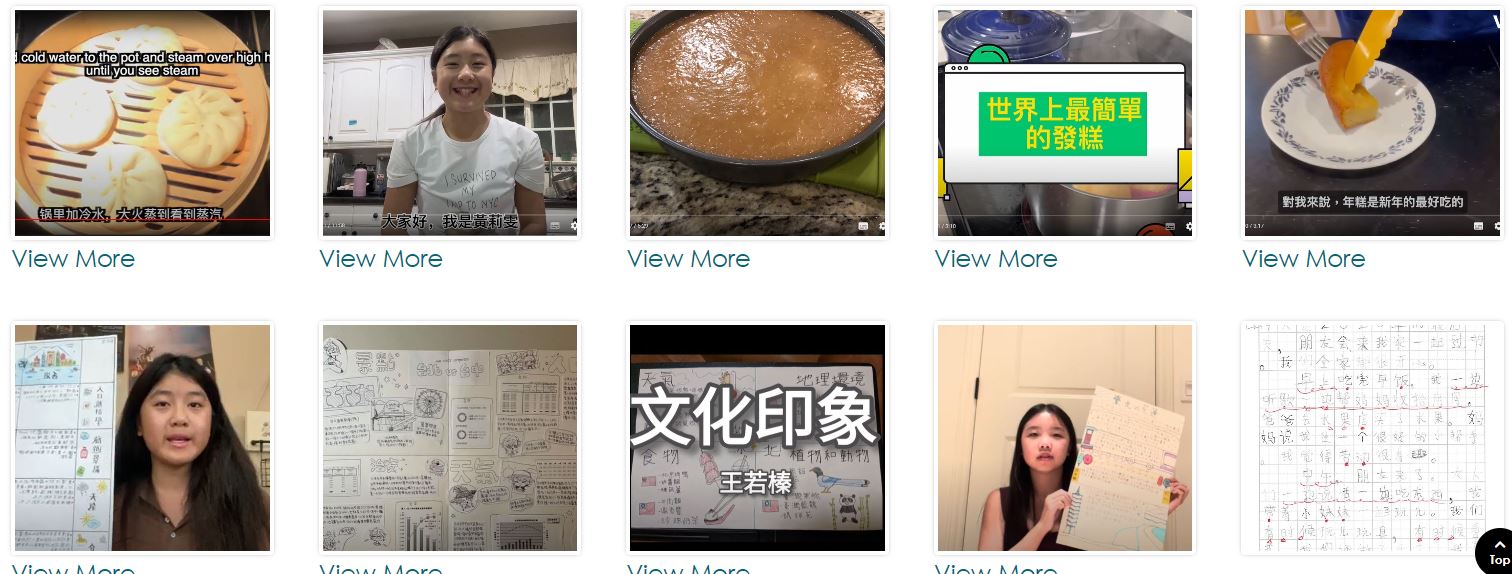Open the girl holding paper poster thumbnail
1512x574 pixels.
[1064, 438]
